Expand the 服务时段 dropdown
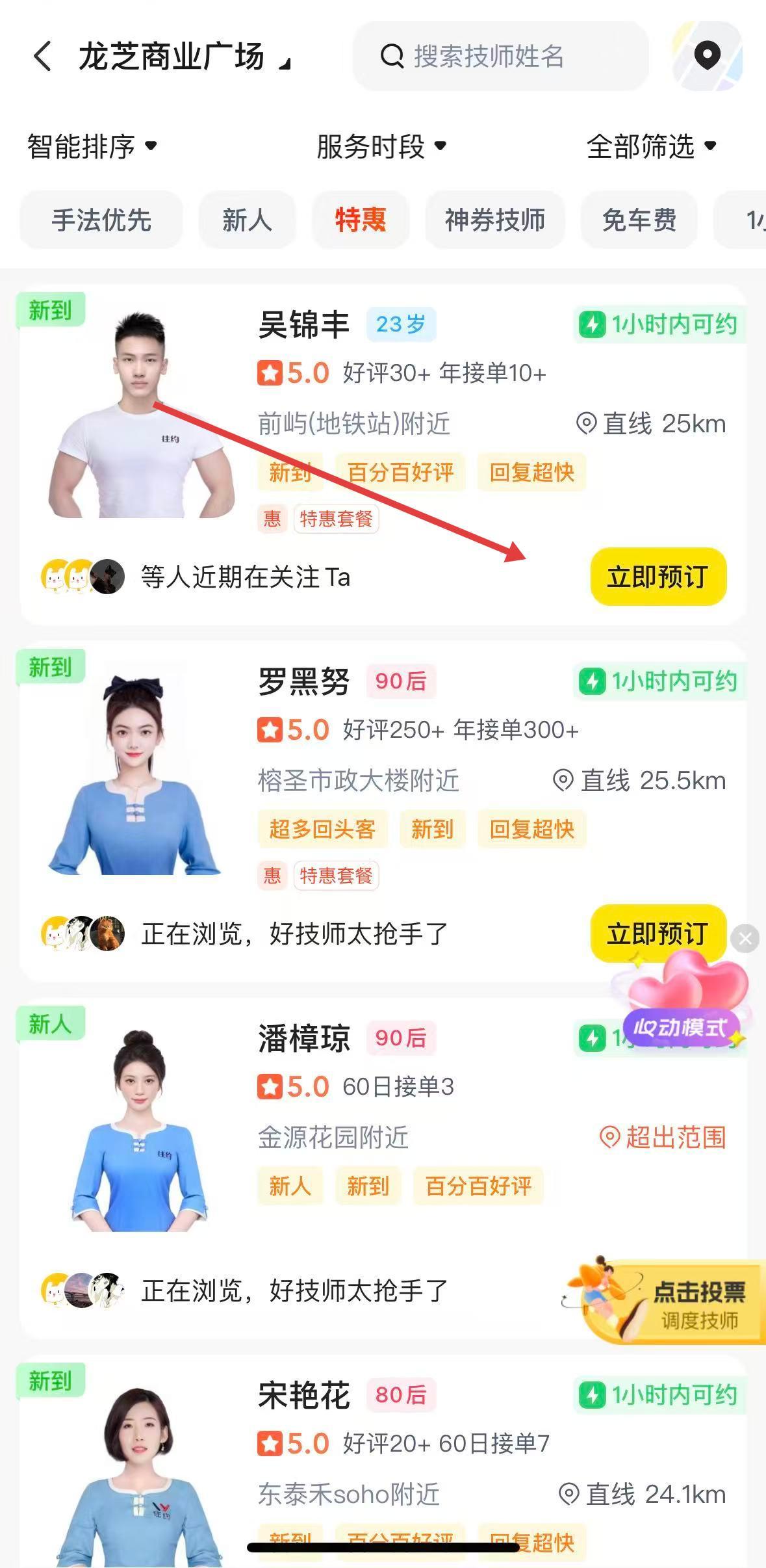This screenshot has width=766, height=1568. point(381,146)
